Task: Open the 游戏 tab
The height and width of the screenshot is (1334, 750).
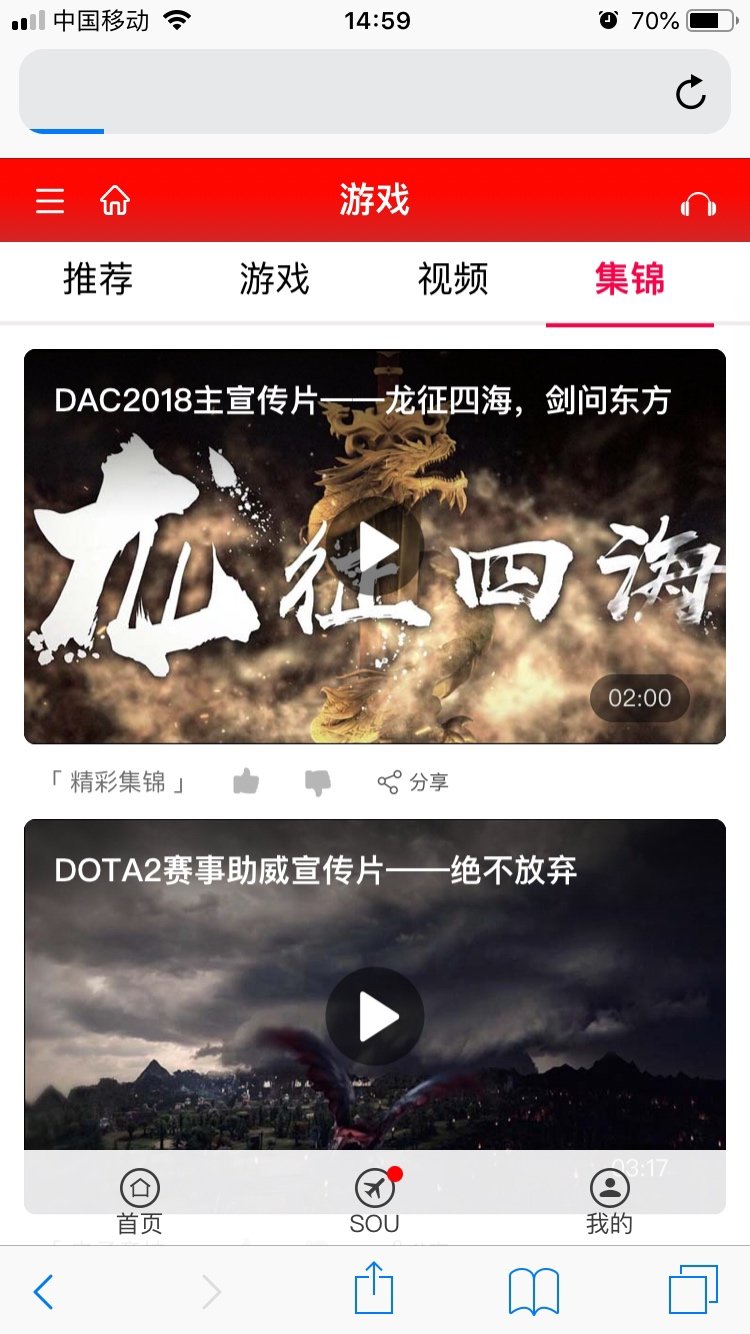Action: point(274,280)
